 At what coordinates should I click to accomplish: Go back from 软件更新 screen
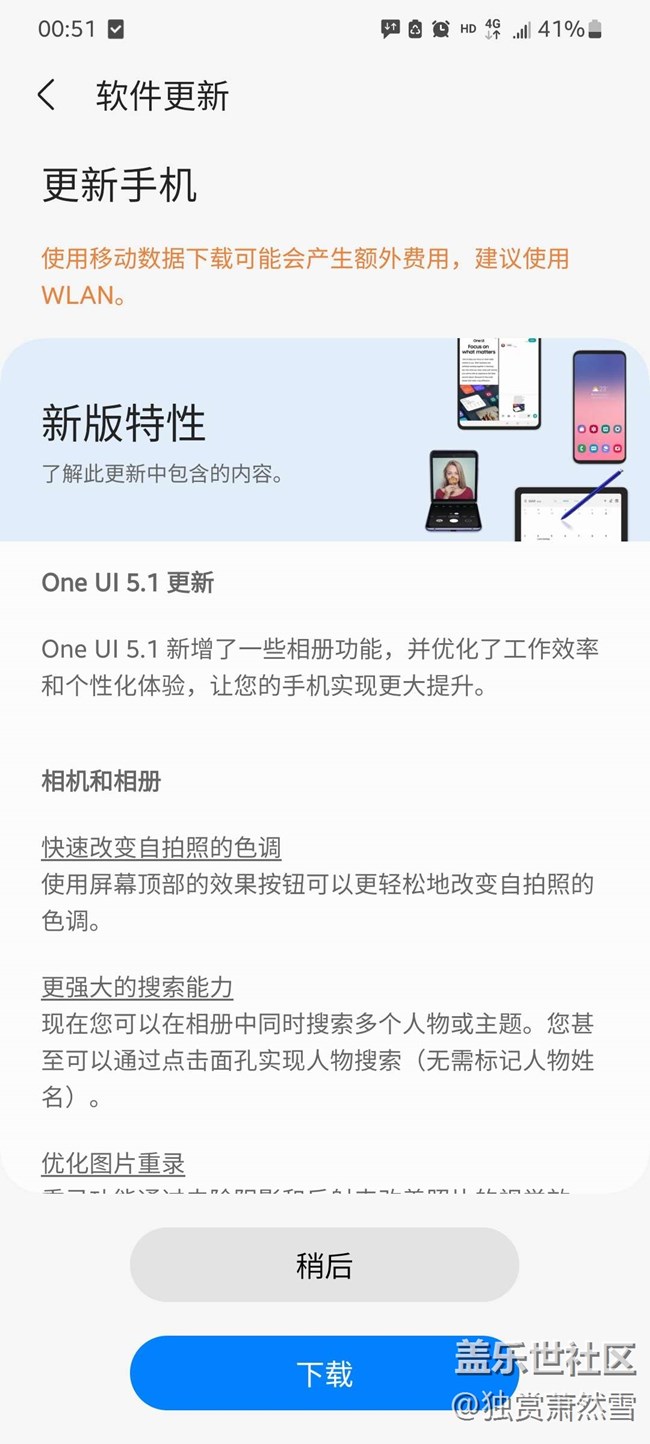pyautogui.click(x=46, y=96)
